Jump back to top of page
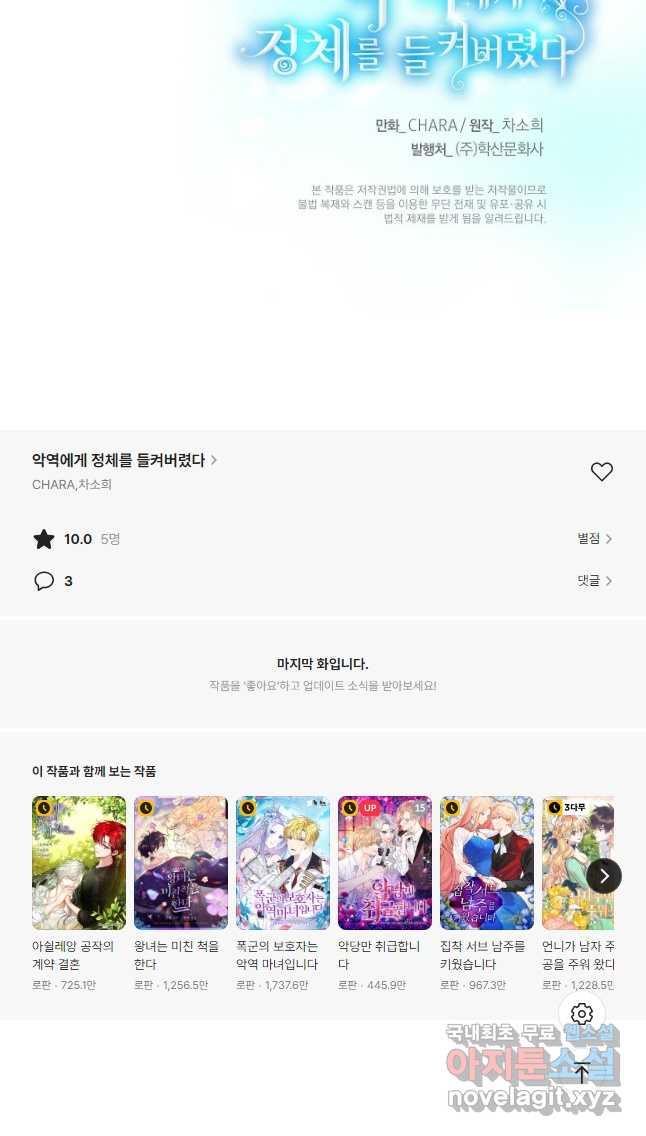 tap(582, 1074)
